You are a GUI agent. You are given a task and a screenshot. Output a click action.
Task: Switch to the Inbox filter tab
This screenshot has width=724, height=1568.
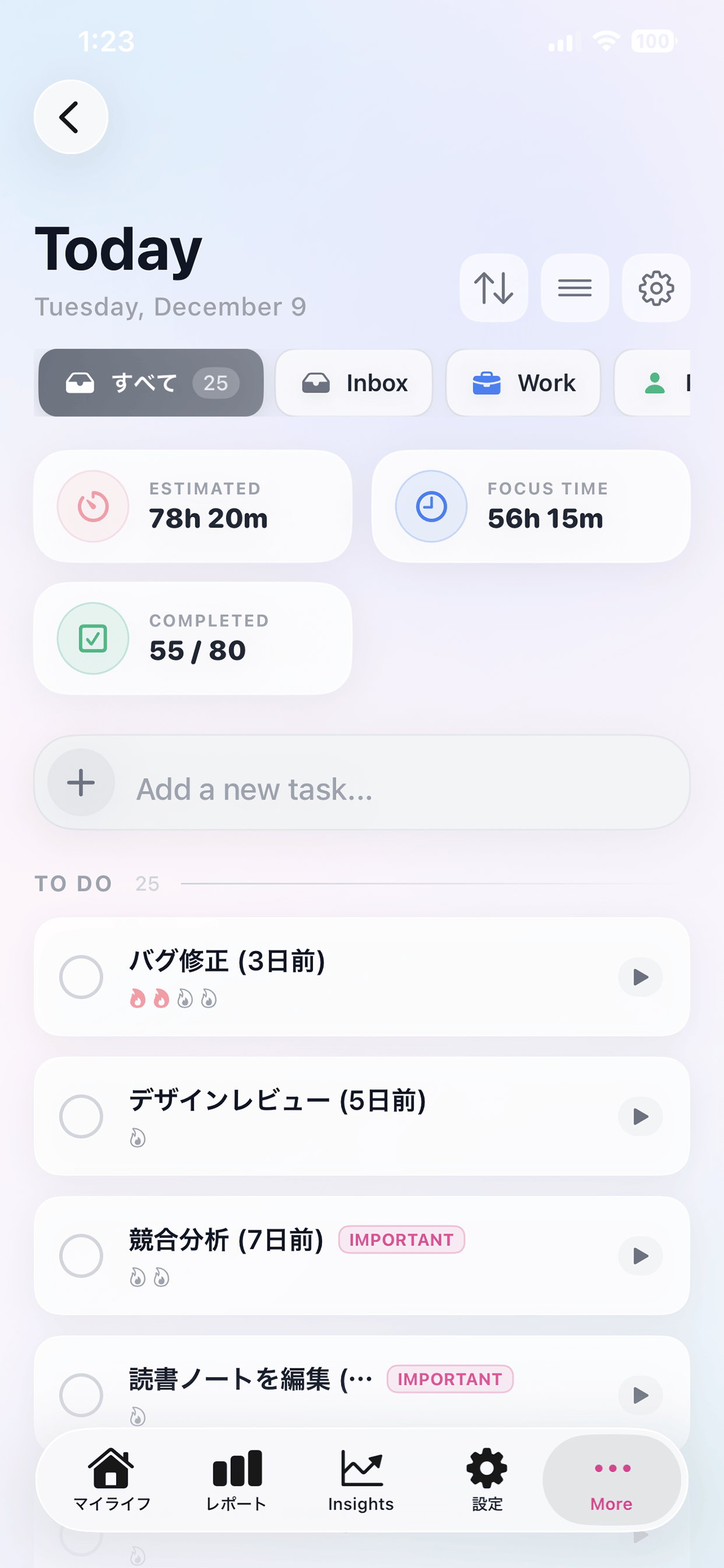pyautogui.click(x=353, y=382)
